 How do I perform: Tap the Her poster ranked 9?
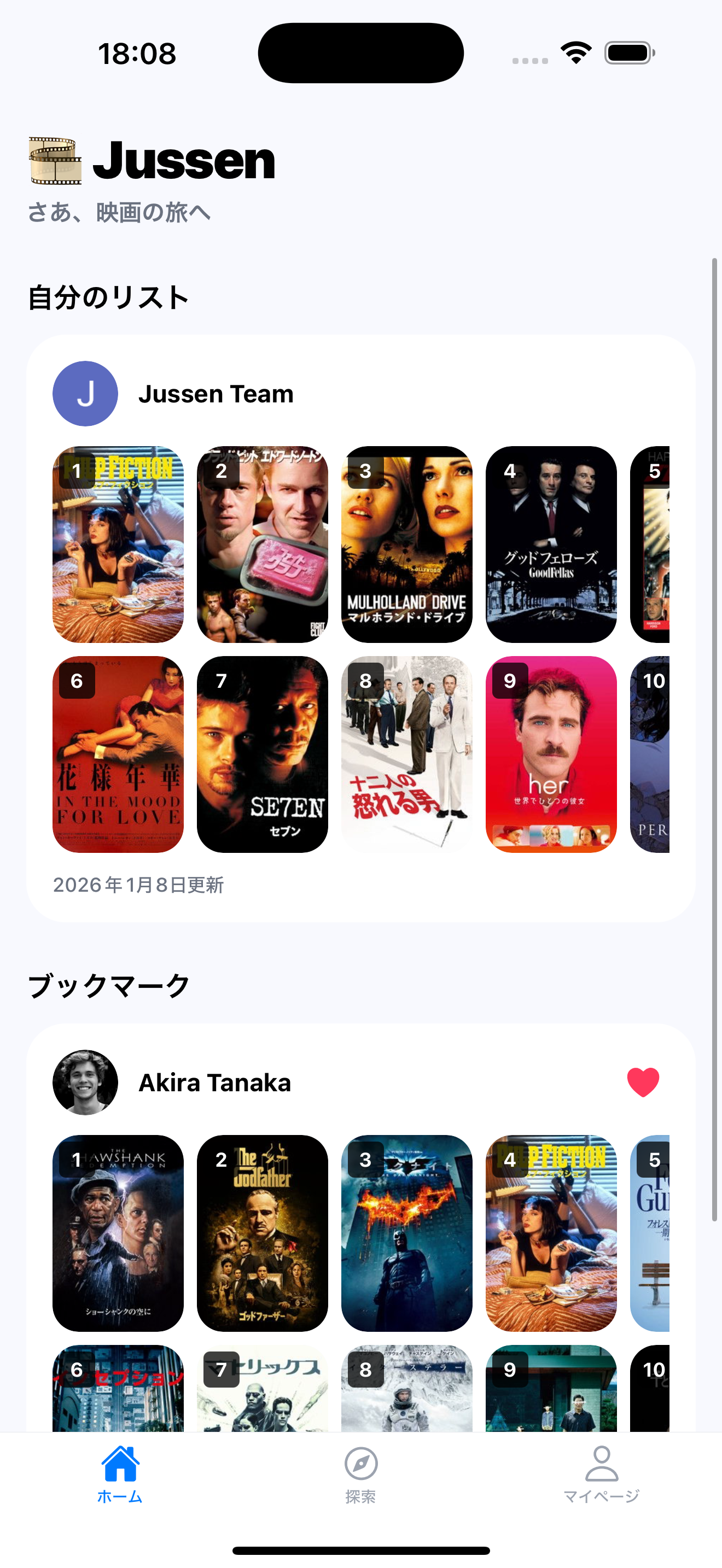[x=550, y=755]
